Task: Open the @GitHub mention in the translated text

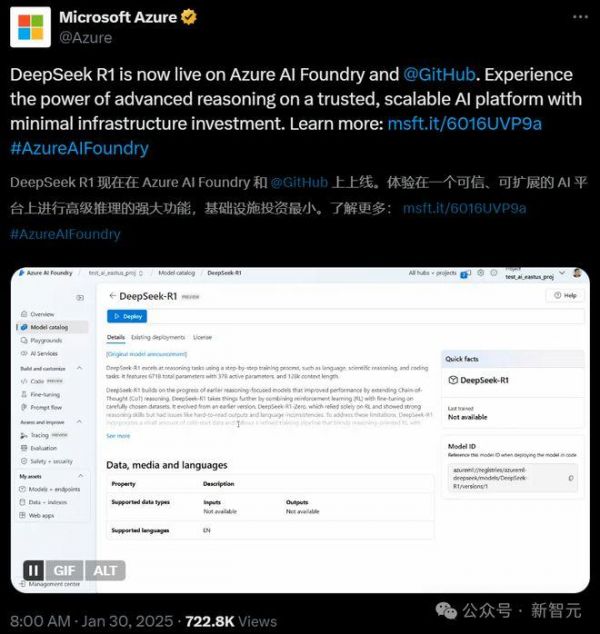Action: click(299, 182)
